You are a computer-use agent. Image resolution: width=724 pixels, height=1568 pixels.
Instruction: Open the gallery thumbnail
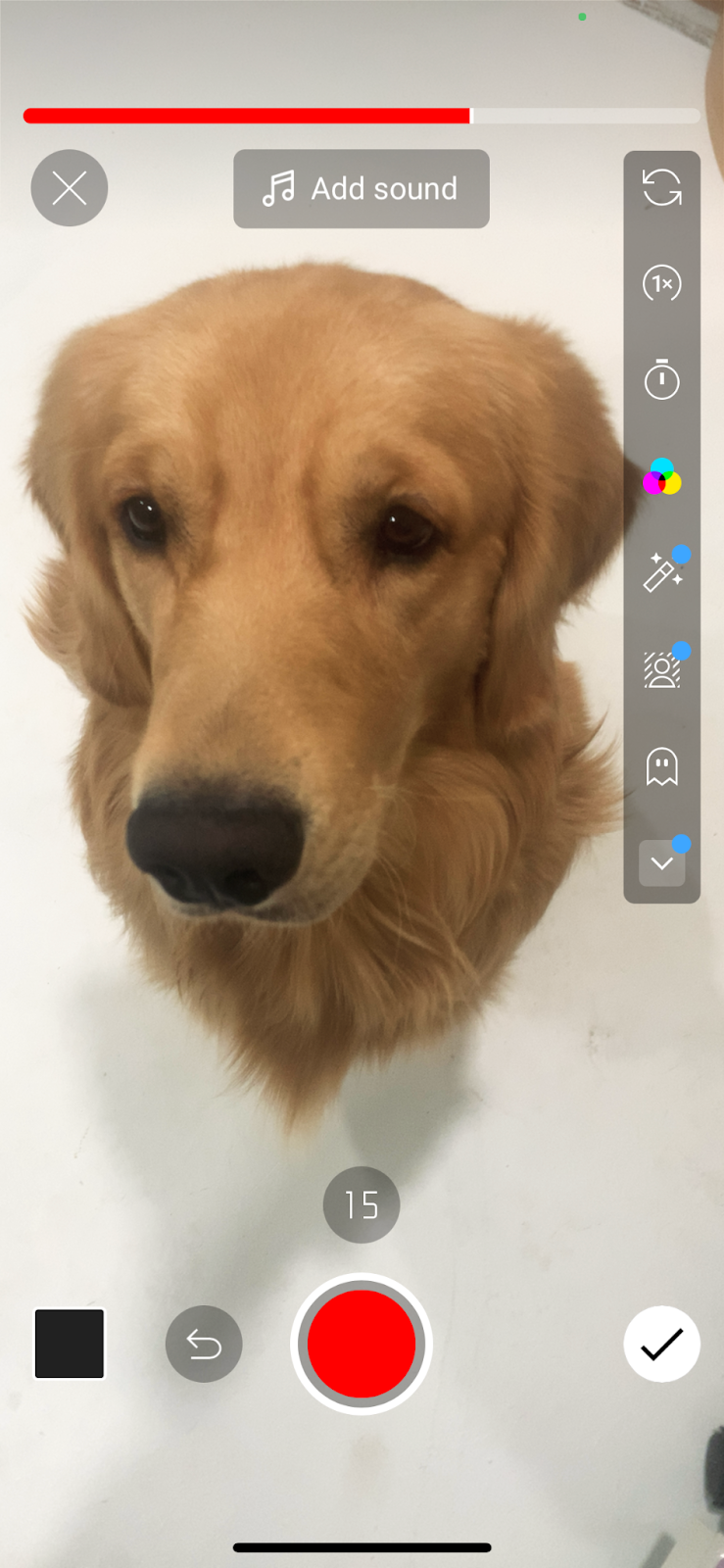(x=70, y=1344)
